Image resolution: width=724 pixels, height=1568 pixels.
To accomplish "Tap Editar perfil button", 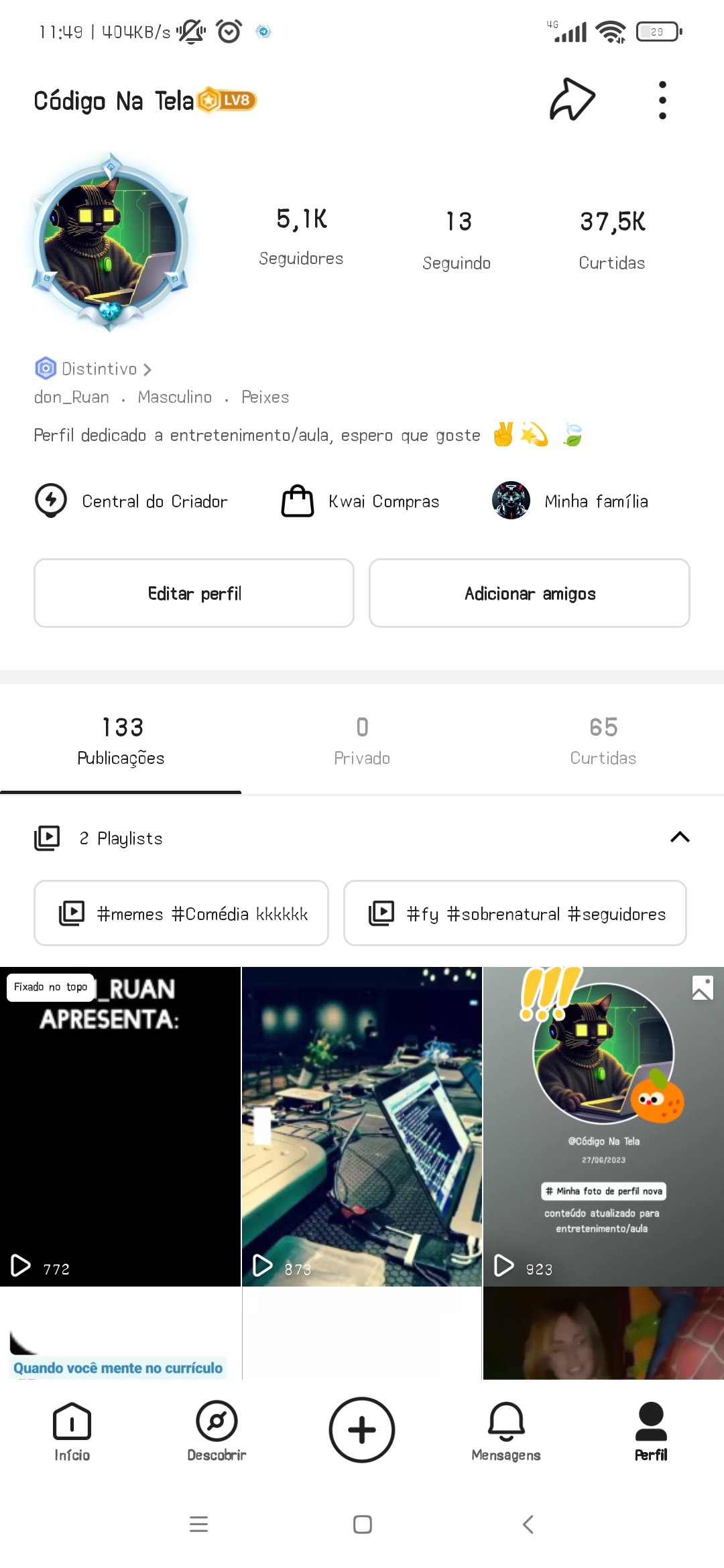I will point(194,593).
